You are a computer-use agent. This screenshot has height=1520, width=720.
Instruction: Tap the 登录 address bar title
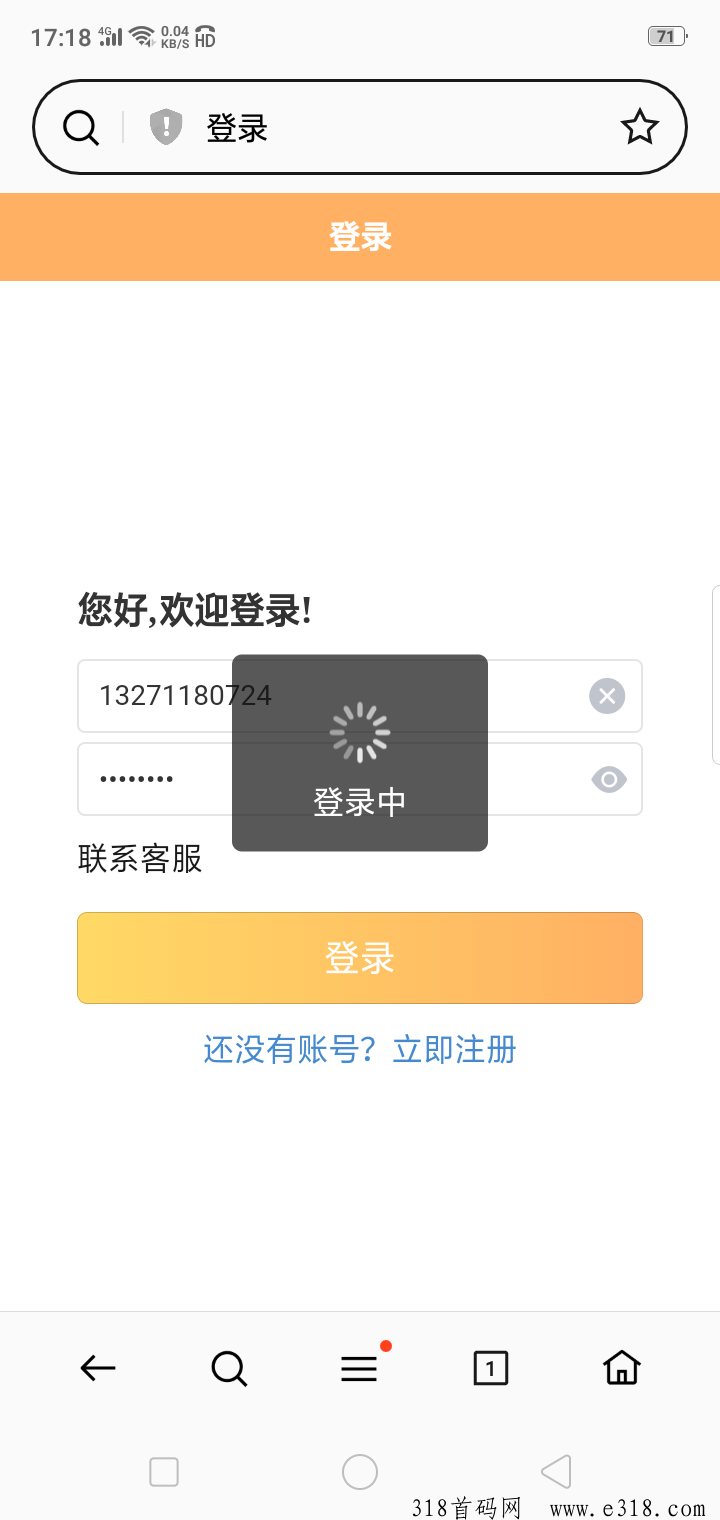[x=237, y=128]
